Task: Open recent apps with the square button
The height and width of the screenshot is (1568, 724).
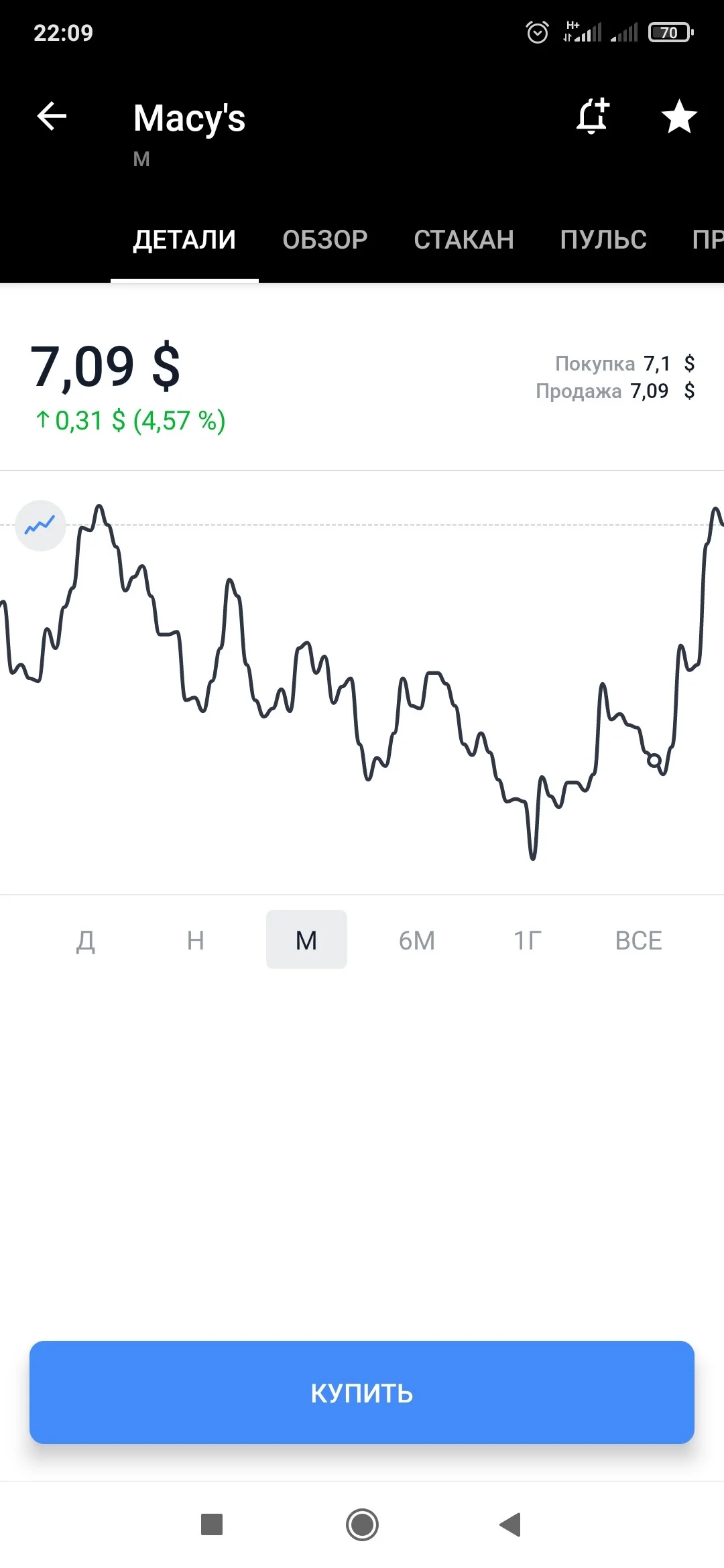Action: tap(212, 1524)
